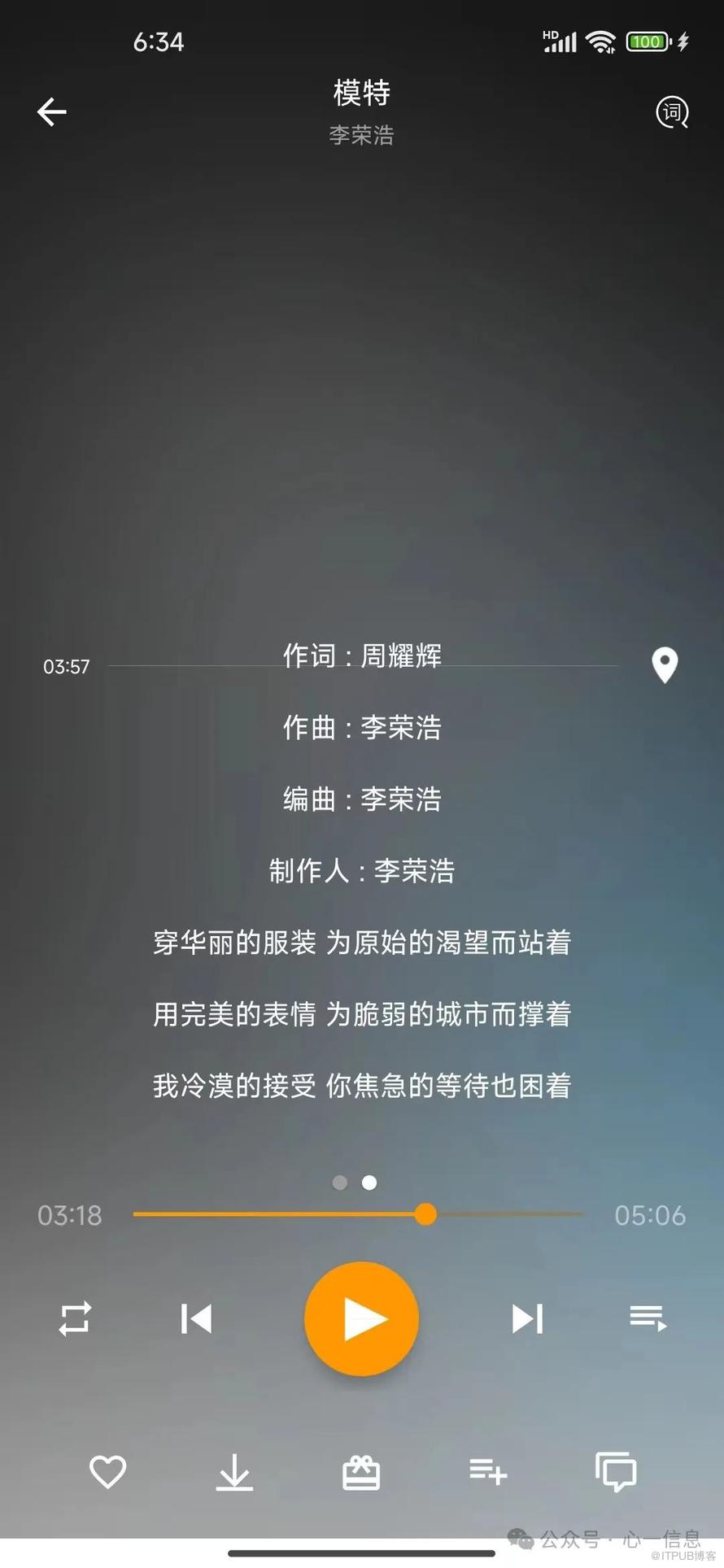Tap the playback progress bar
Viewport: 724px width, 1568px height.
(358, 1214)
